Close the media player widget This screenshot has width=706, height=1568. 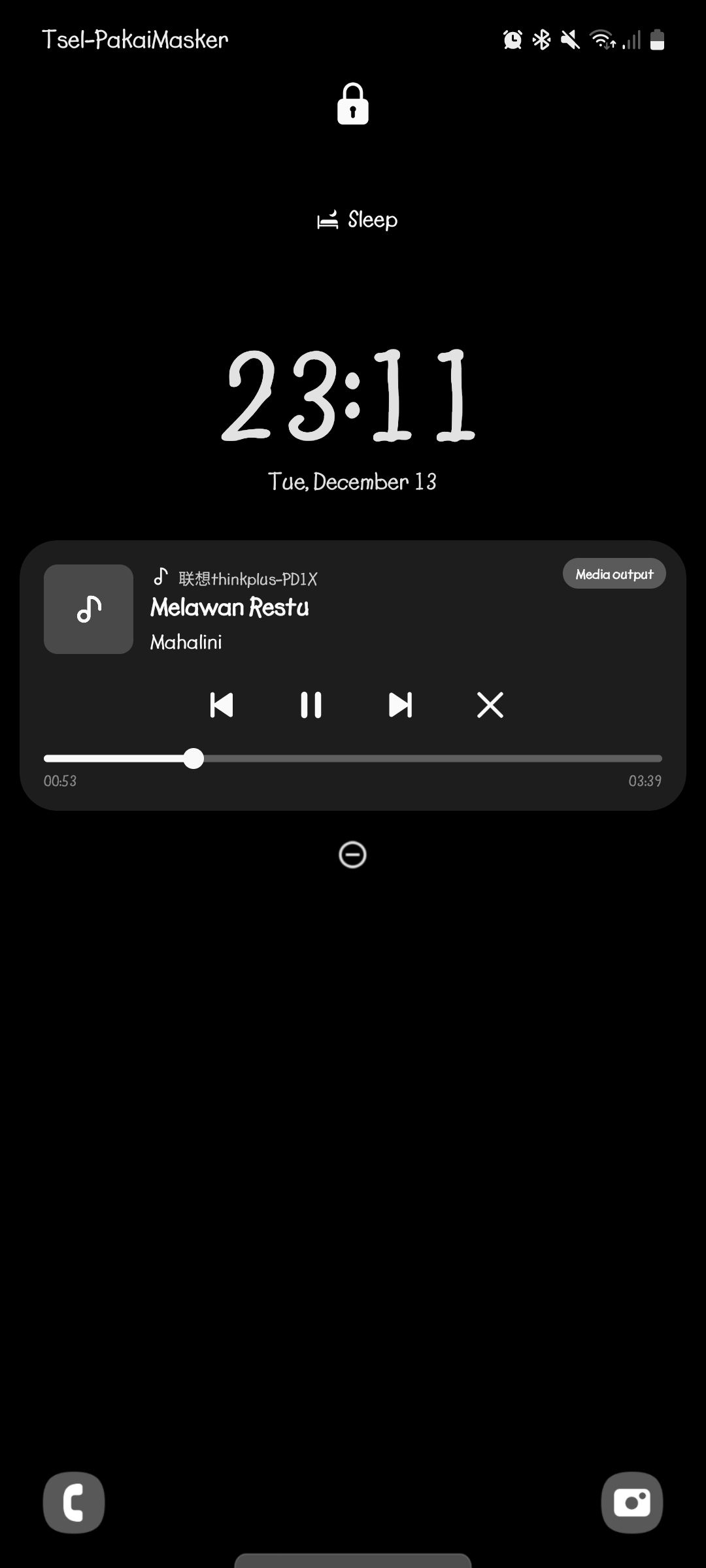490,705
